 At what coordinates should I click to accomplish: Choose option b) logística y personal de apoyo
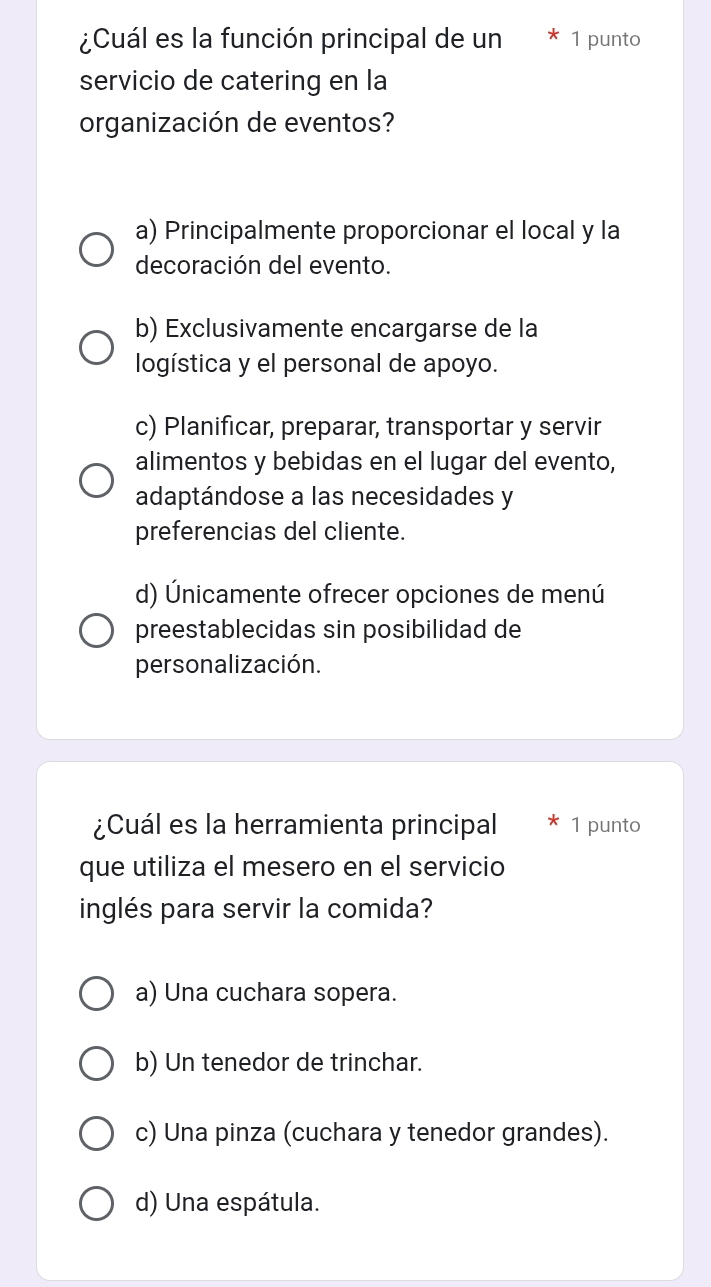[x=97, y=346]
